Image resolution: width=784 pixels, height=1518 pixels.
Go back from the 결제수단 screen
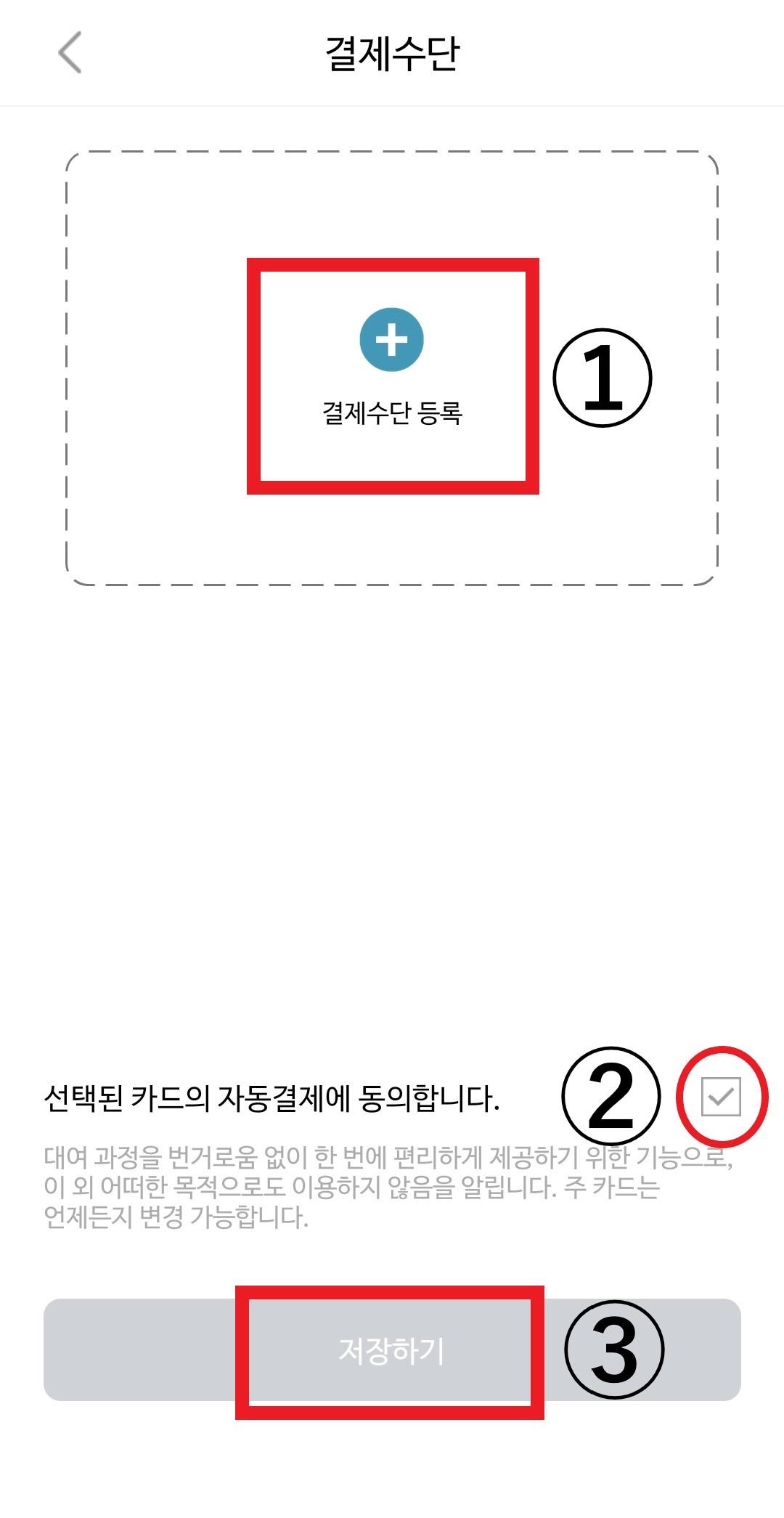pyautogui.click(x=70, y=52)
